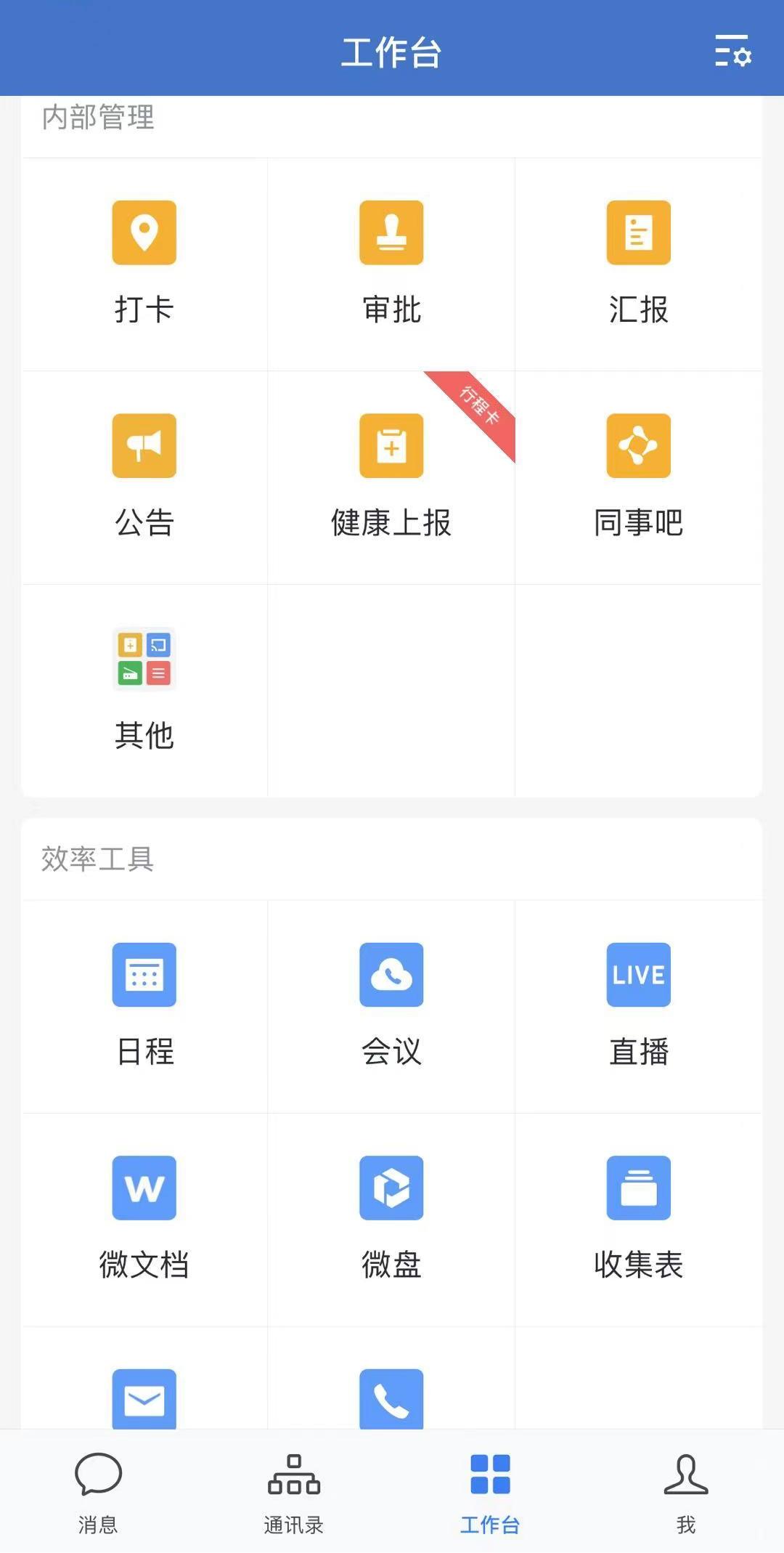784x1553 pixels.
Task: Open 日程 calendar tool
Action: point(144,975)
